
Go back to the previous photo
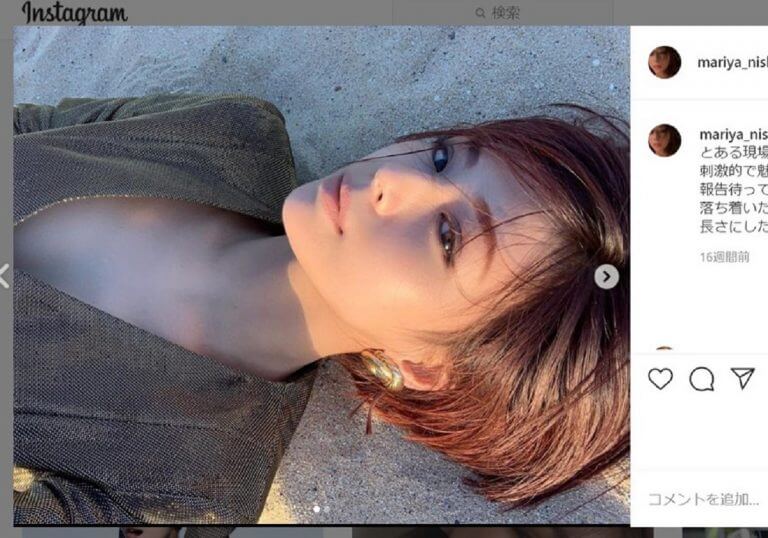[x=4, y=277]
